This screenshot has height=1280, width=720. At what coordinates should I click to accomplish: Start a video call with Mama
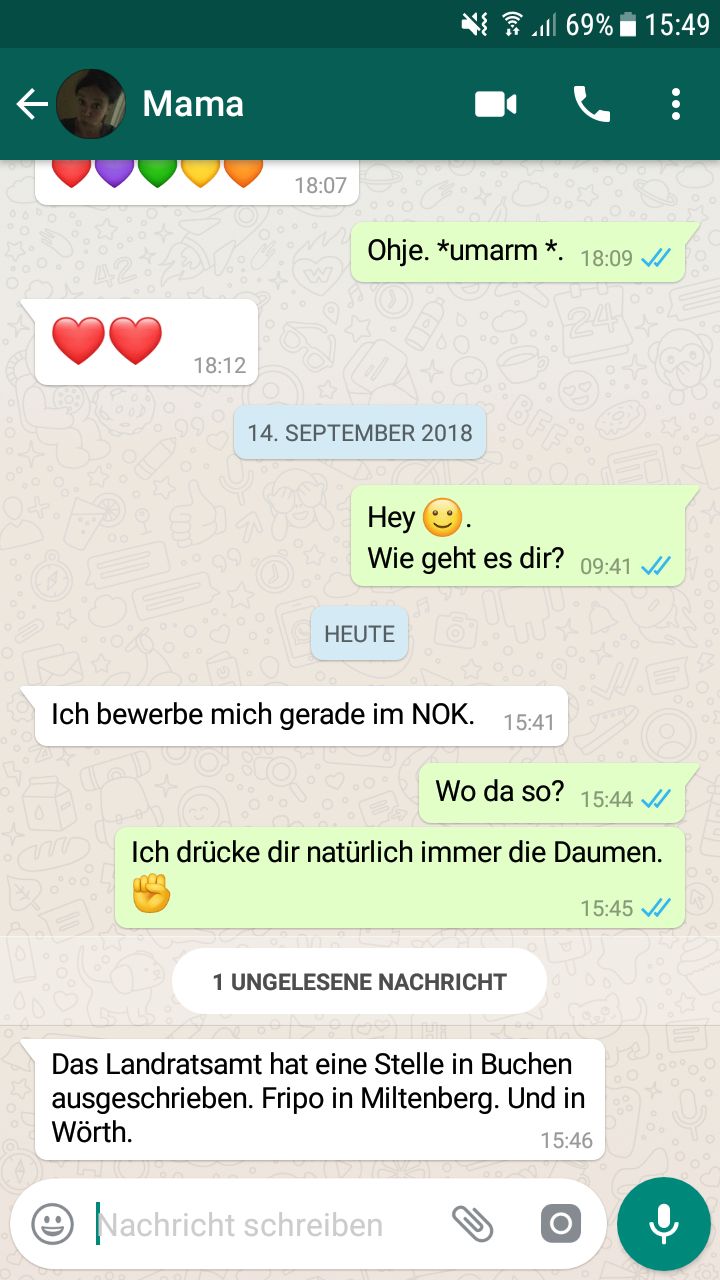pyautogui.click(x=495, y=104)
